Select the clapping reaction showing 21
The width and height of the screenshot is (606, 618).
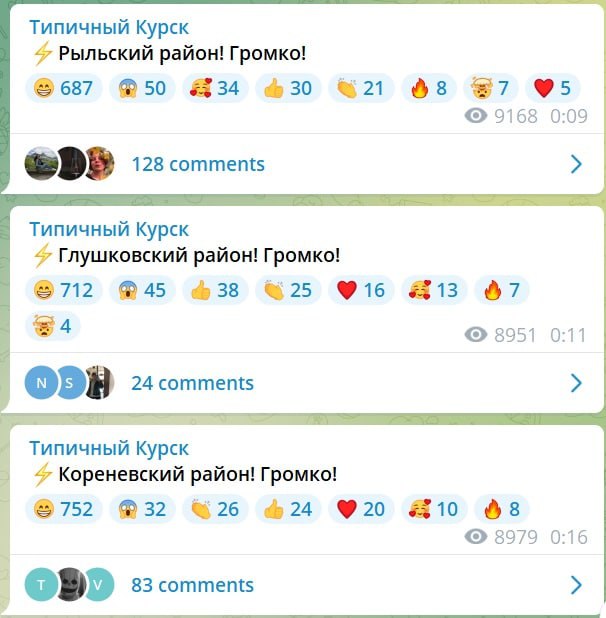coord(360,89)
